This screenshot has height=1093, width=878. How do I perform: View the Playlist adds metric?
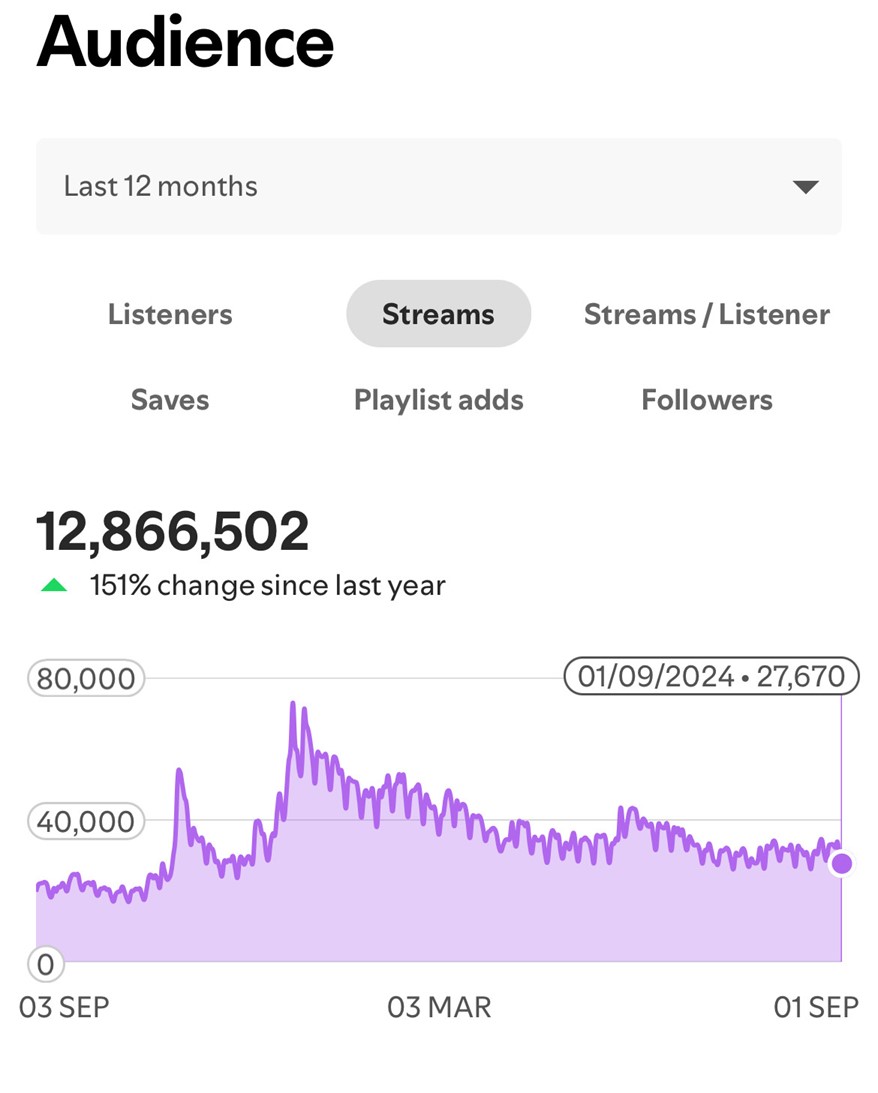tap(438, 400)
